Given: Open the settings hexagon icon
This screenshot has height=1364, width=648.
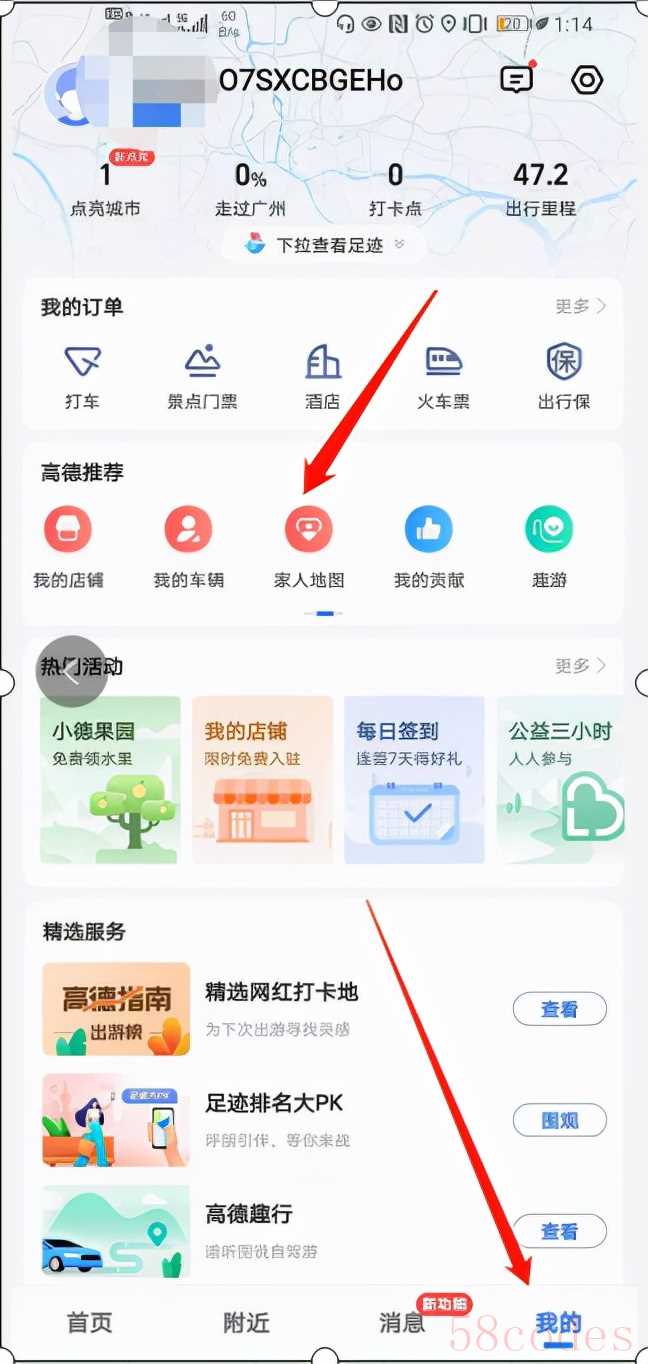Looking at the screenshot, I should (x=587, y=81).
